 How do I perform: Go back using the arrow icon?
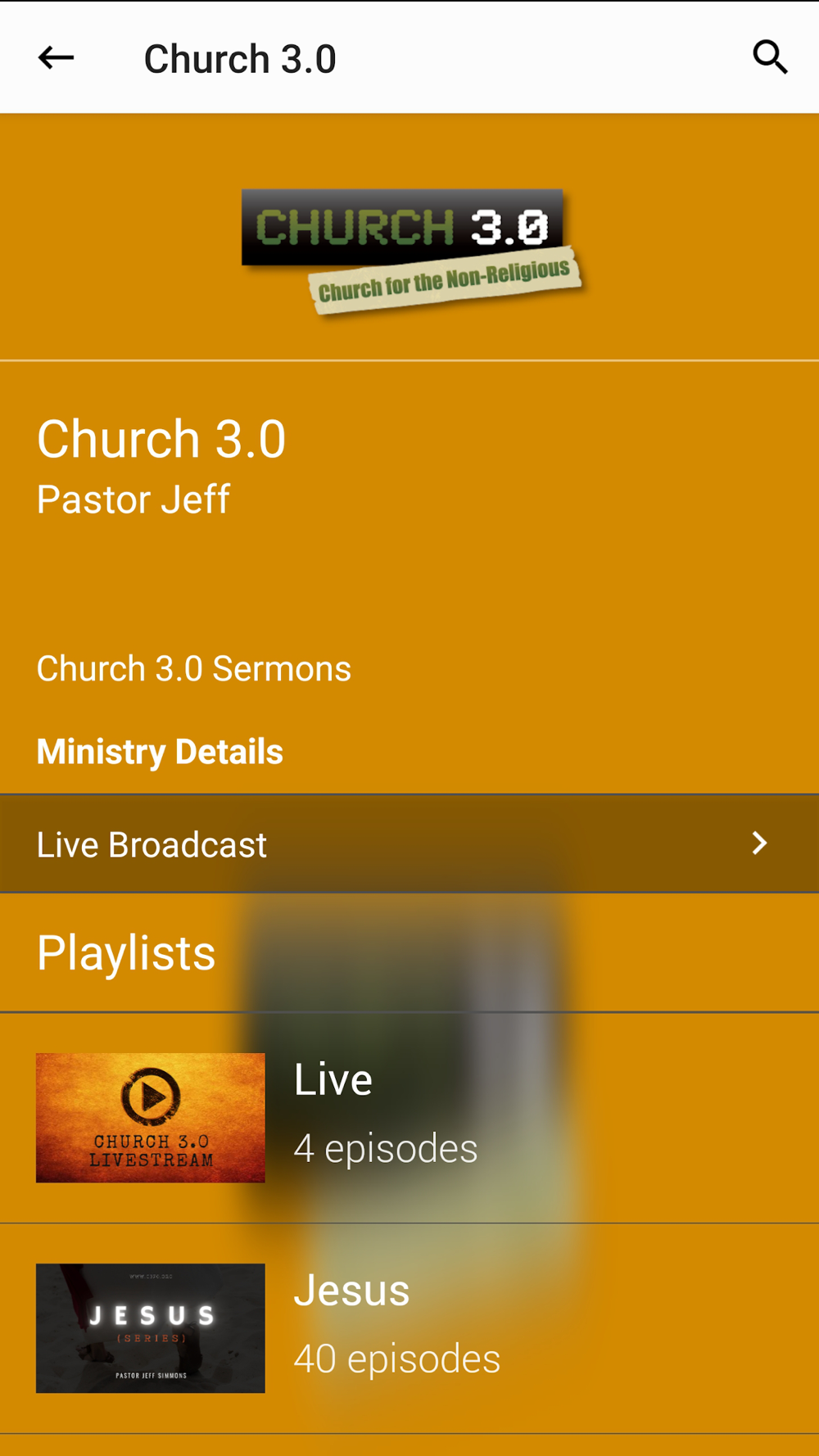click(56, 58)
